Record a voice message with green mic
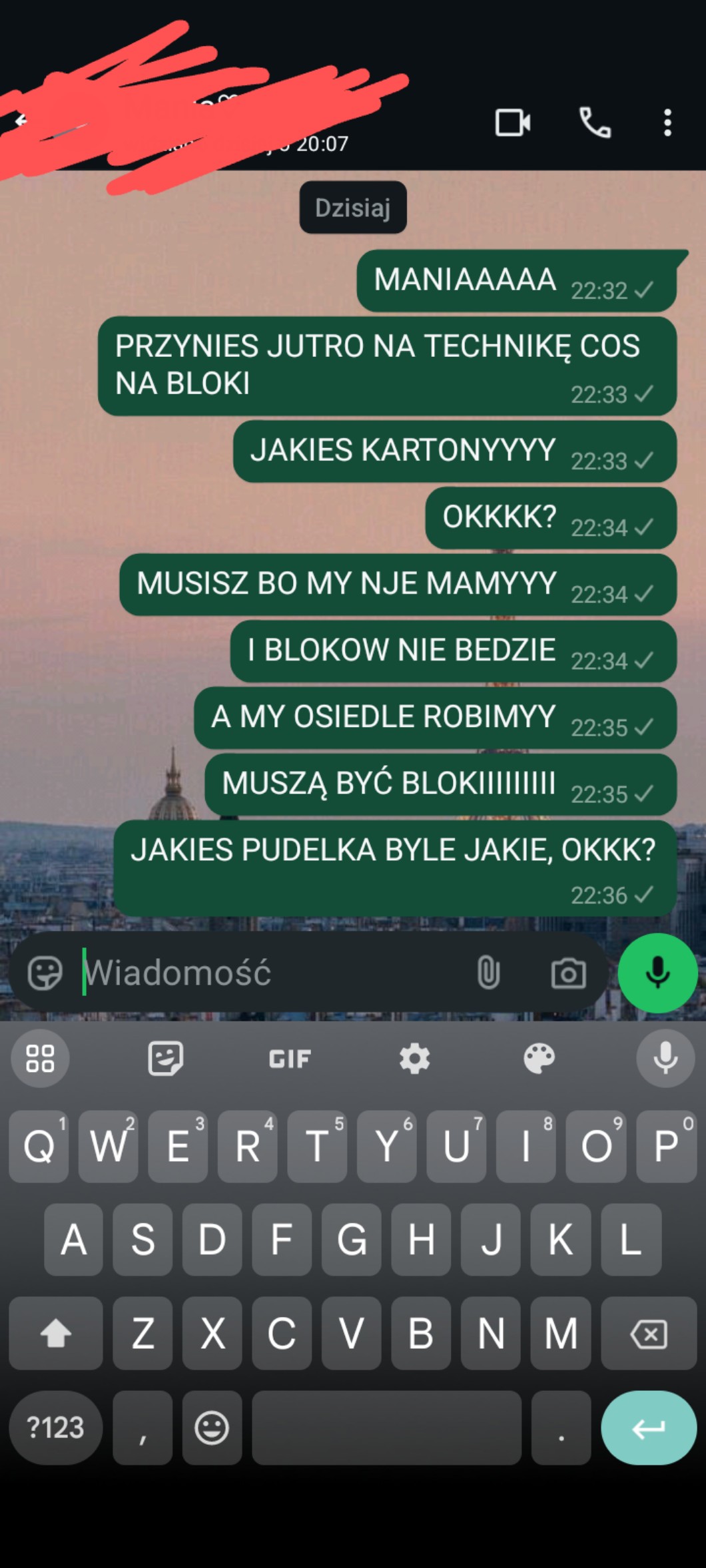The image size is (706, 1568). click(x=657, y=973)
